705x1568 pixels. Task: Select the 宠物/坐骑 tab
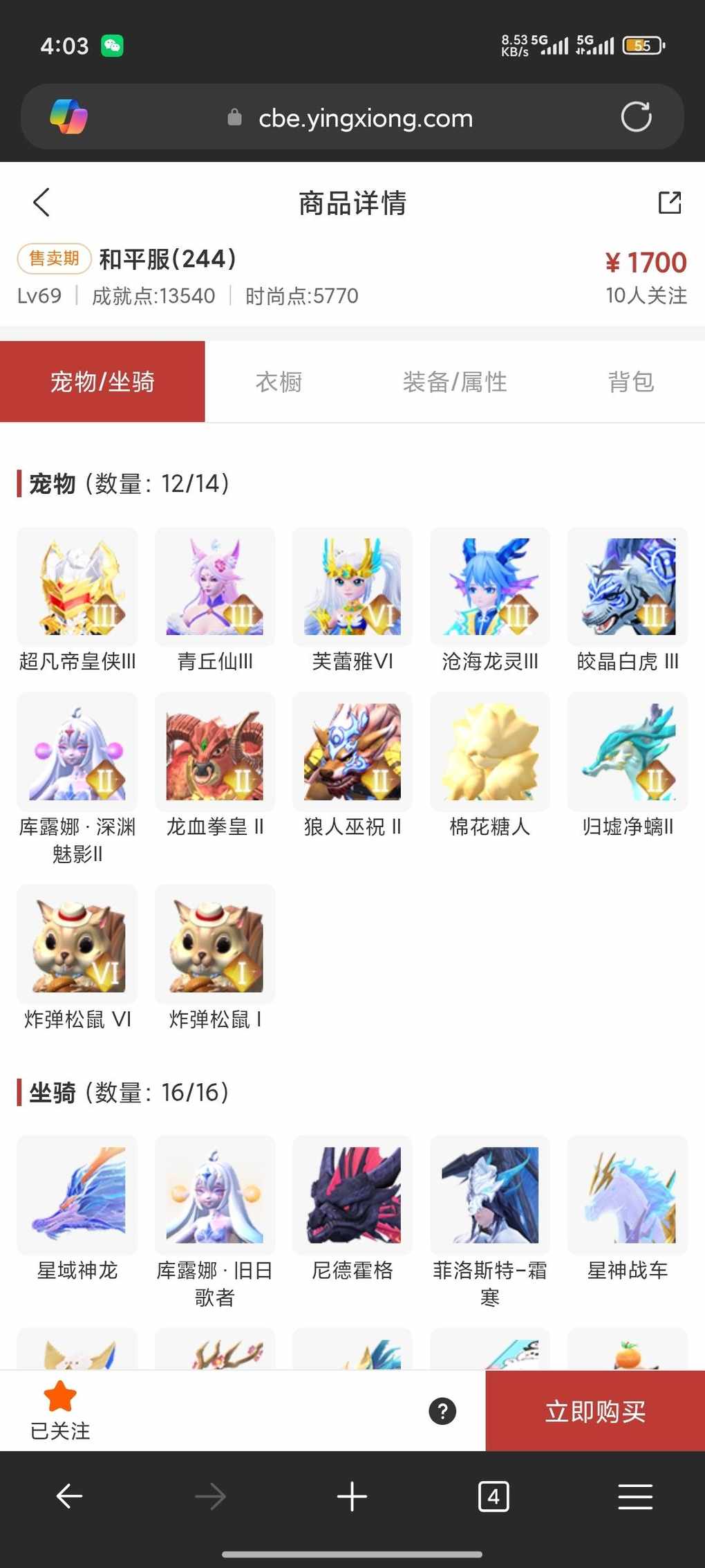tap(102, 382)
